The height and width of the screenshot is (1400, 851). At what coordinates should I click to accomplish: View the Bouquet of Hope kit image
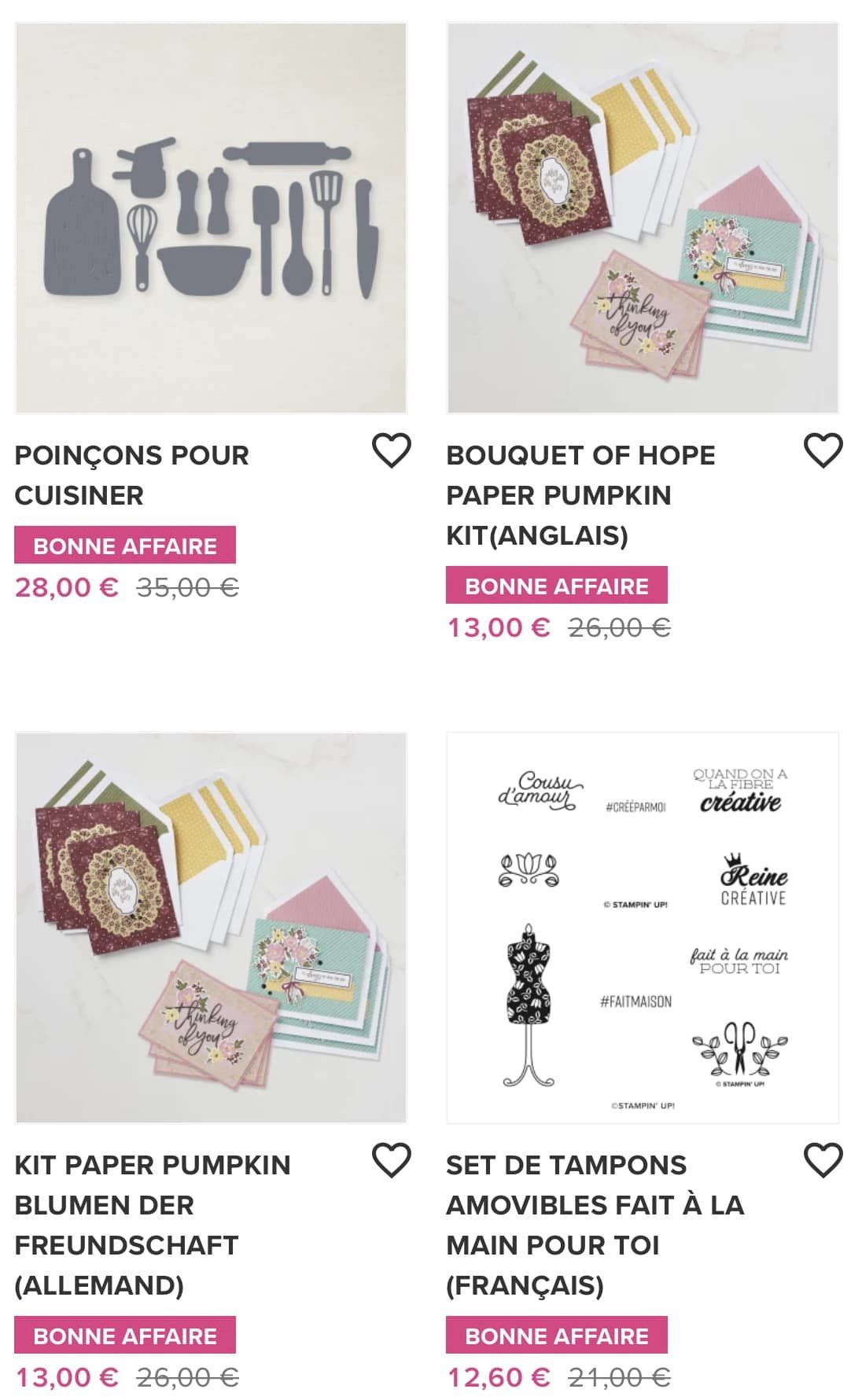click(643, 219)
